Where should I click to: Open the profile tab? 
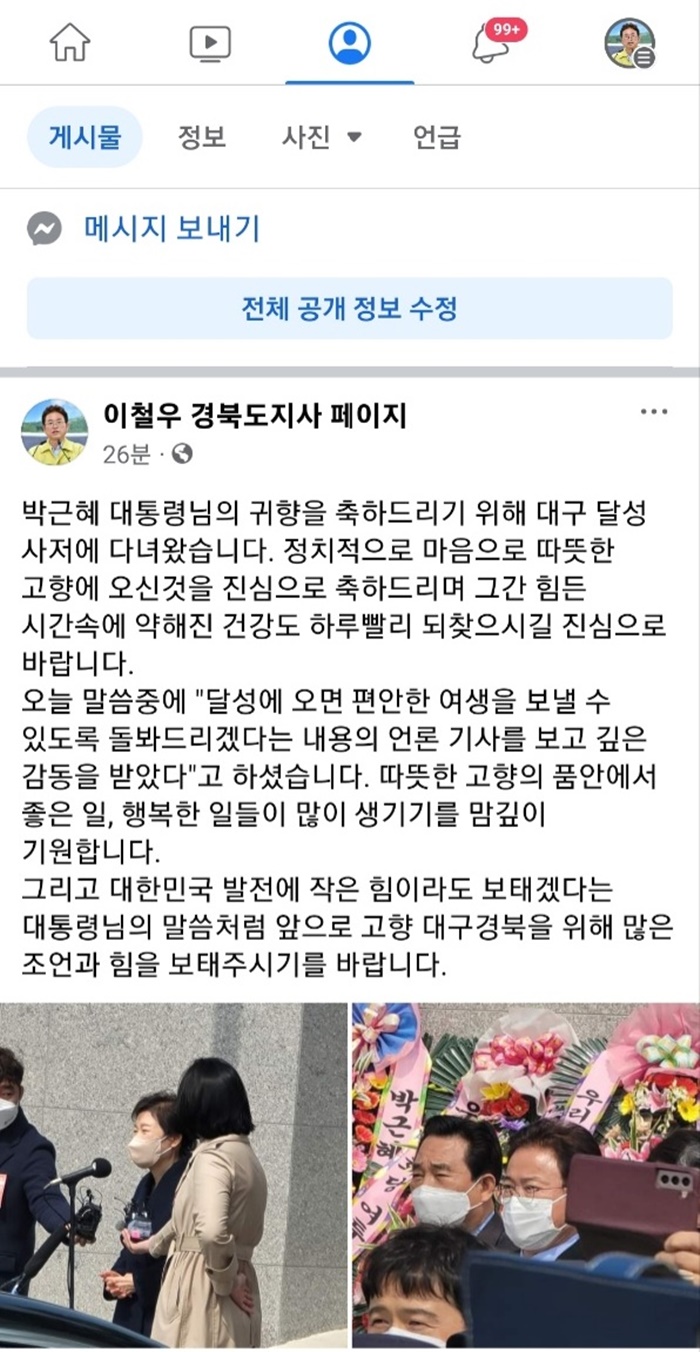[350, 42]
